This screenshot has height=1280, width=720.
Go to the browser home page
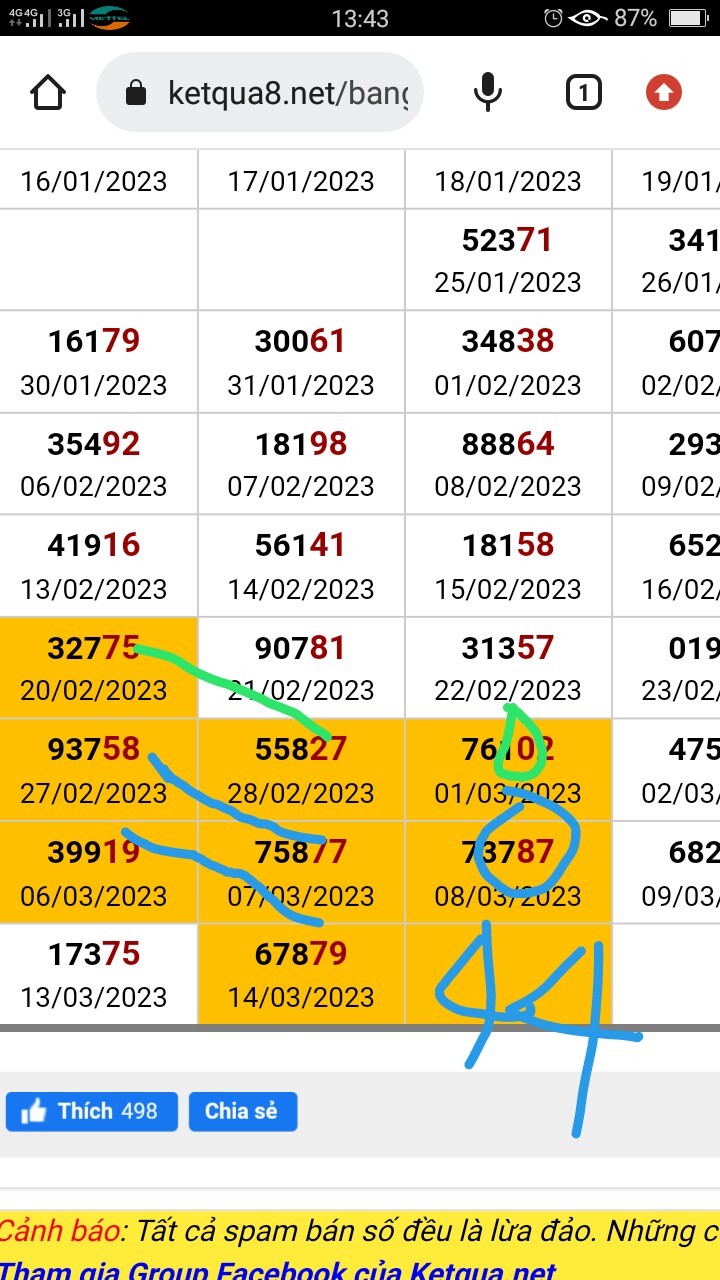coord(48,93)
